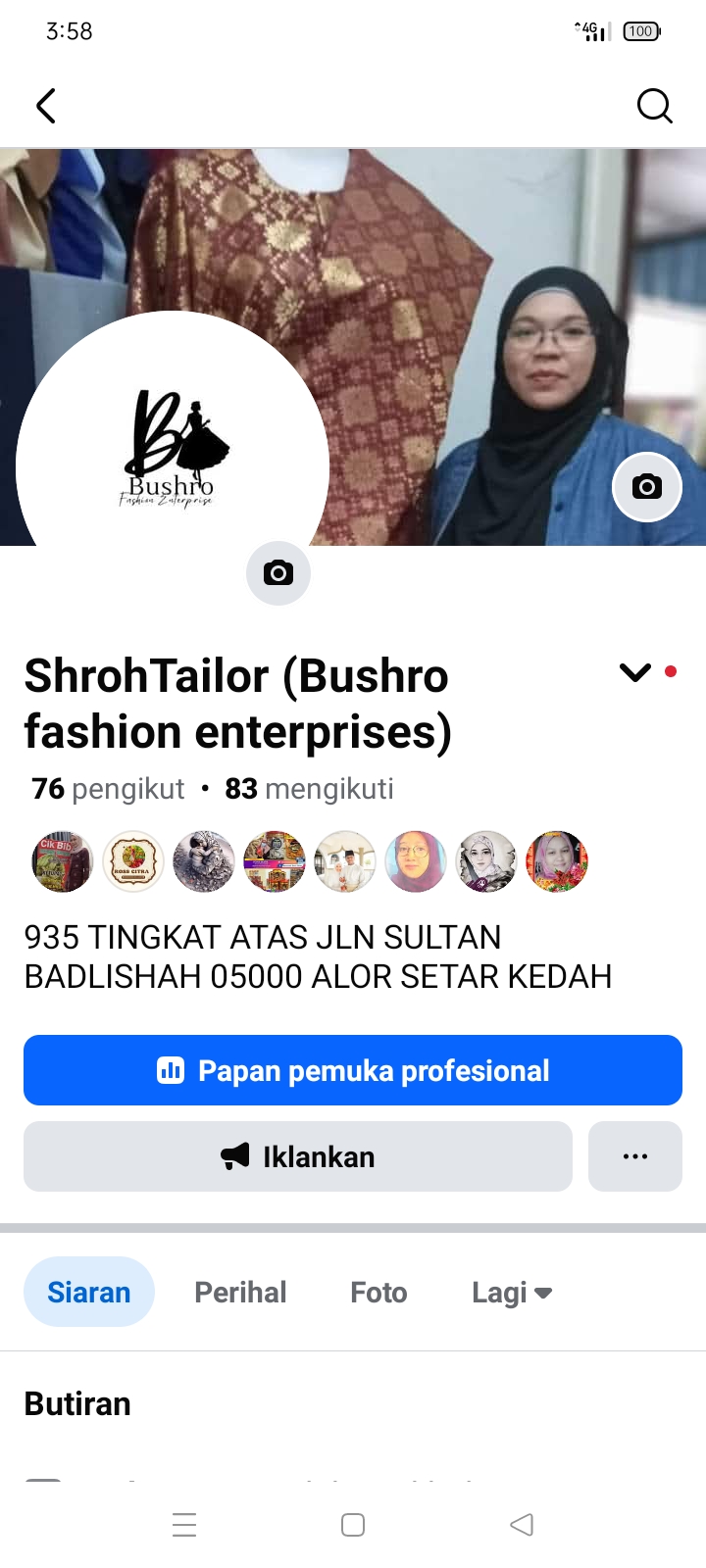View the 76 pengikut list
Image resolution: width=706 pixels, height=1568 pixels.
108,789
